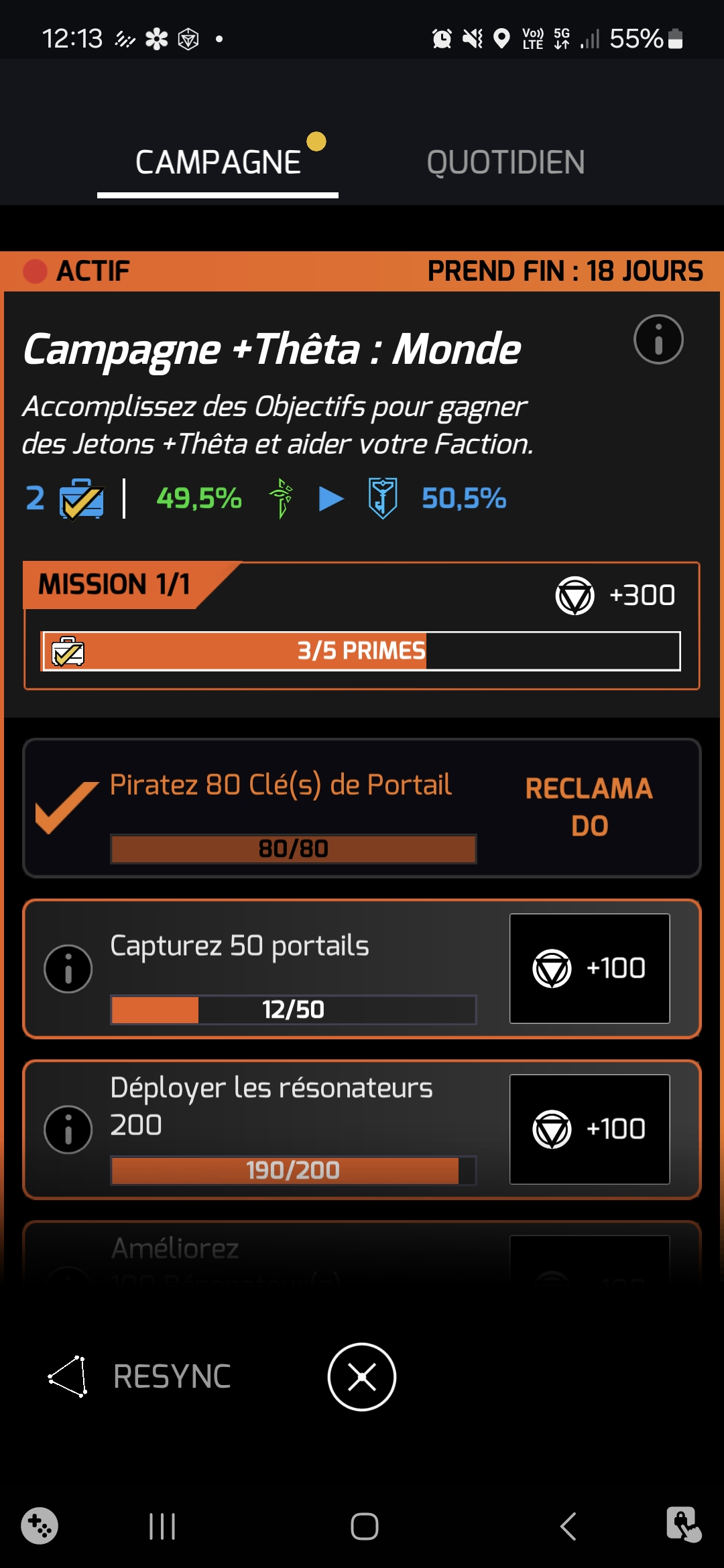
Task: Go back using the system back button
Action: tap(568, 1526)
